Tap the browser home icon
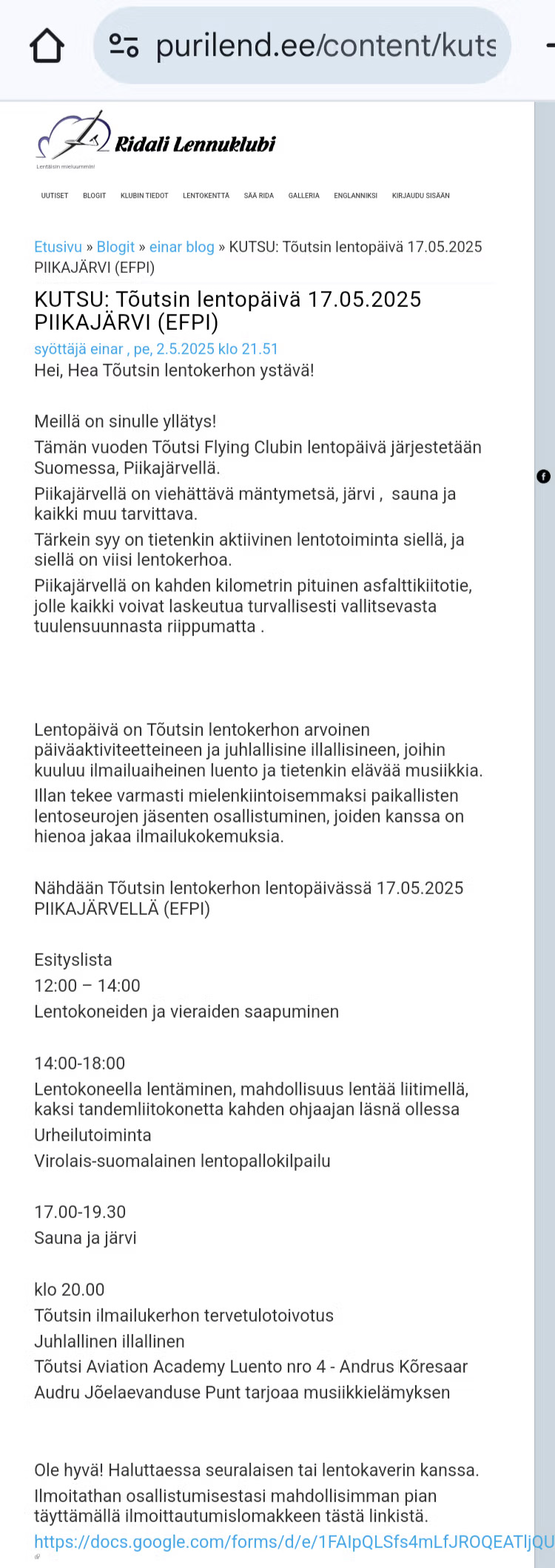The image size is (555, 1568). (x=47, y=46)
